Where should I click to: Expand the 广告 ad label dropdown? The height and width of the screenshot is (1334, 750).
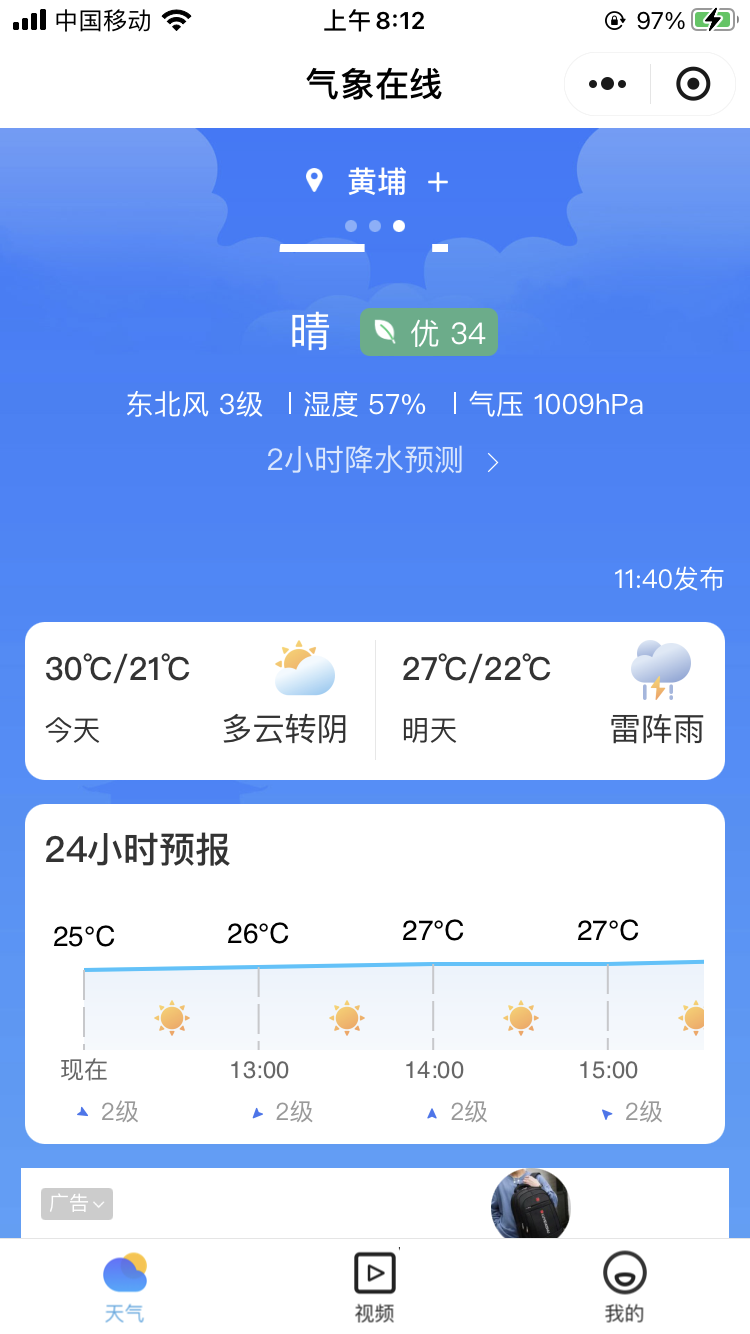point(77,1204)
